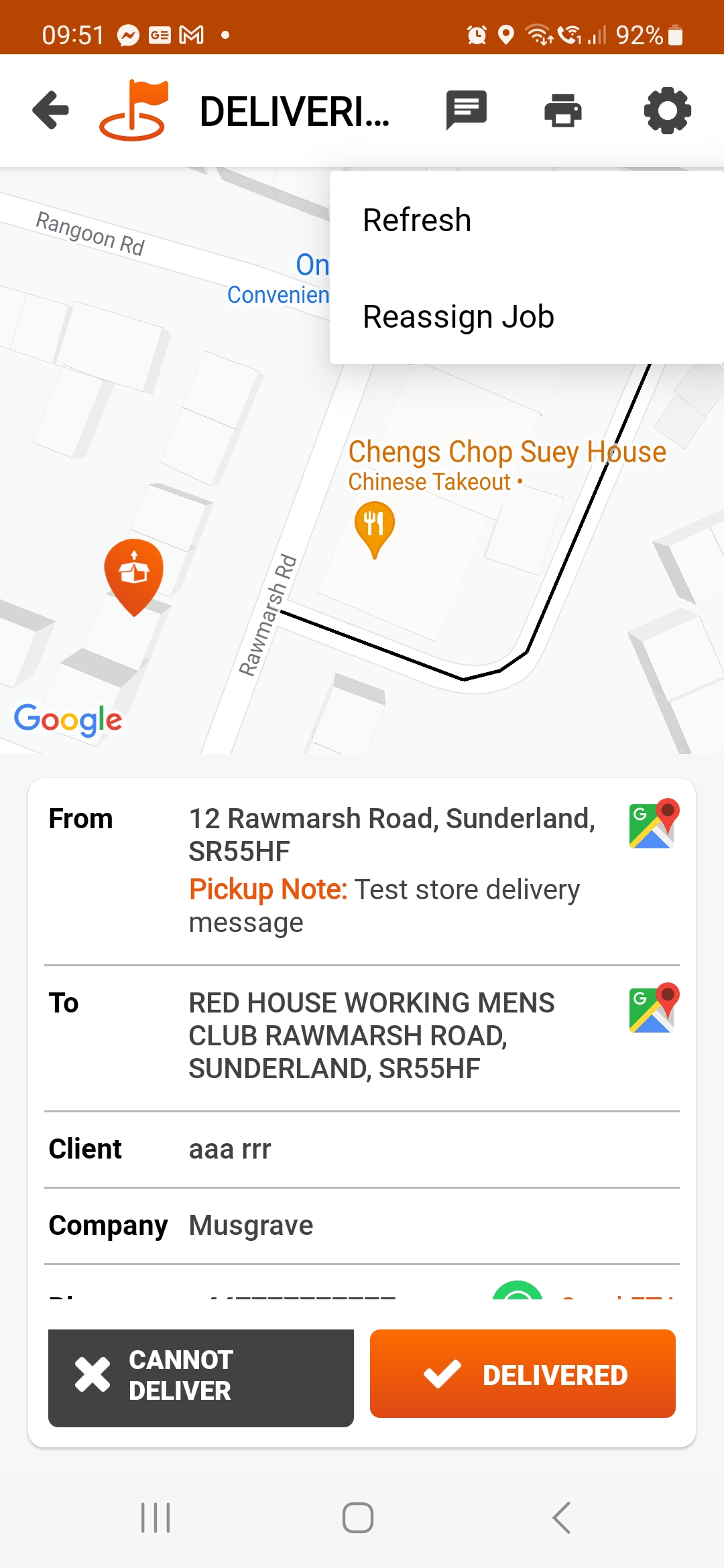Open the settings gear
724x1568 pixels.
point(667,111)
